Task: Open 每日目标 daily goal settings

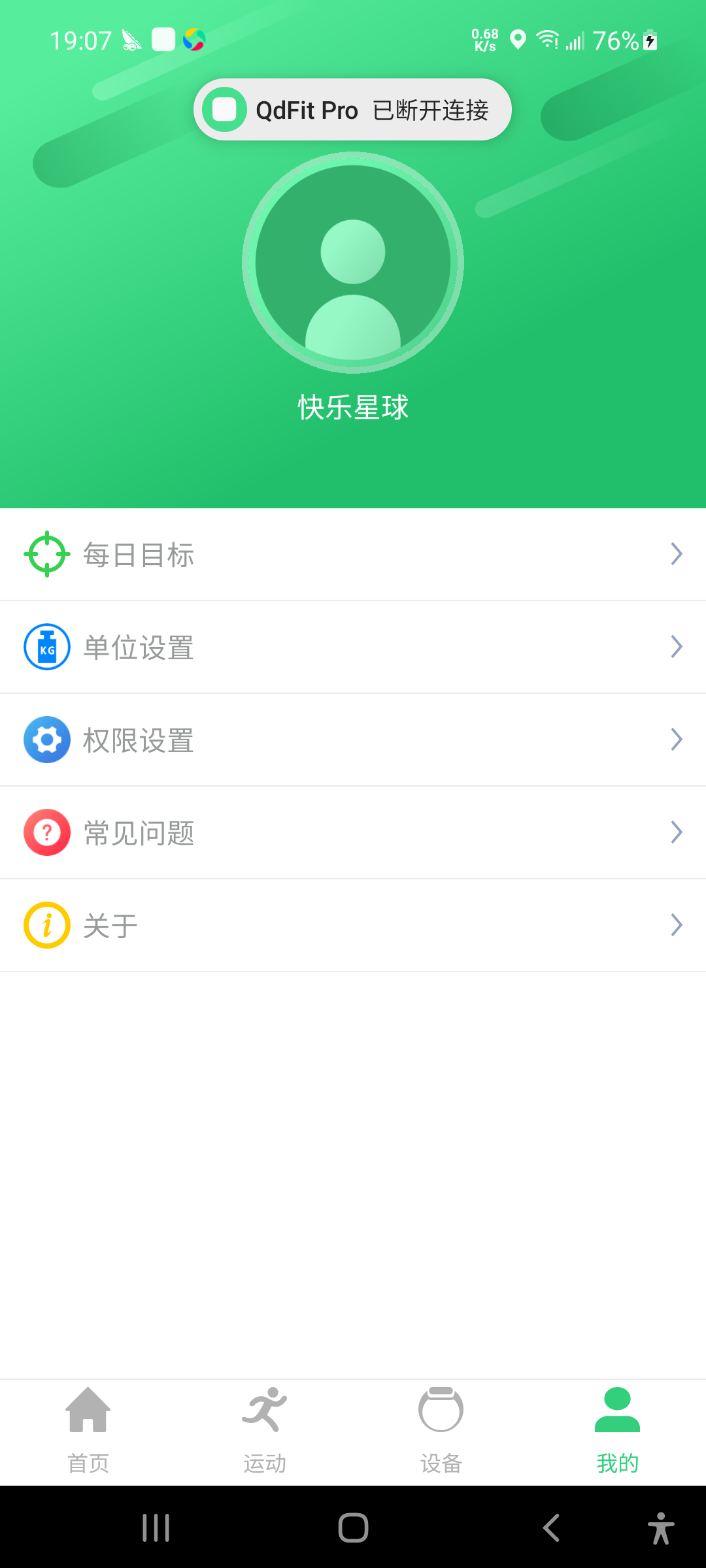Action: [353, 555]
